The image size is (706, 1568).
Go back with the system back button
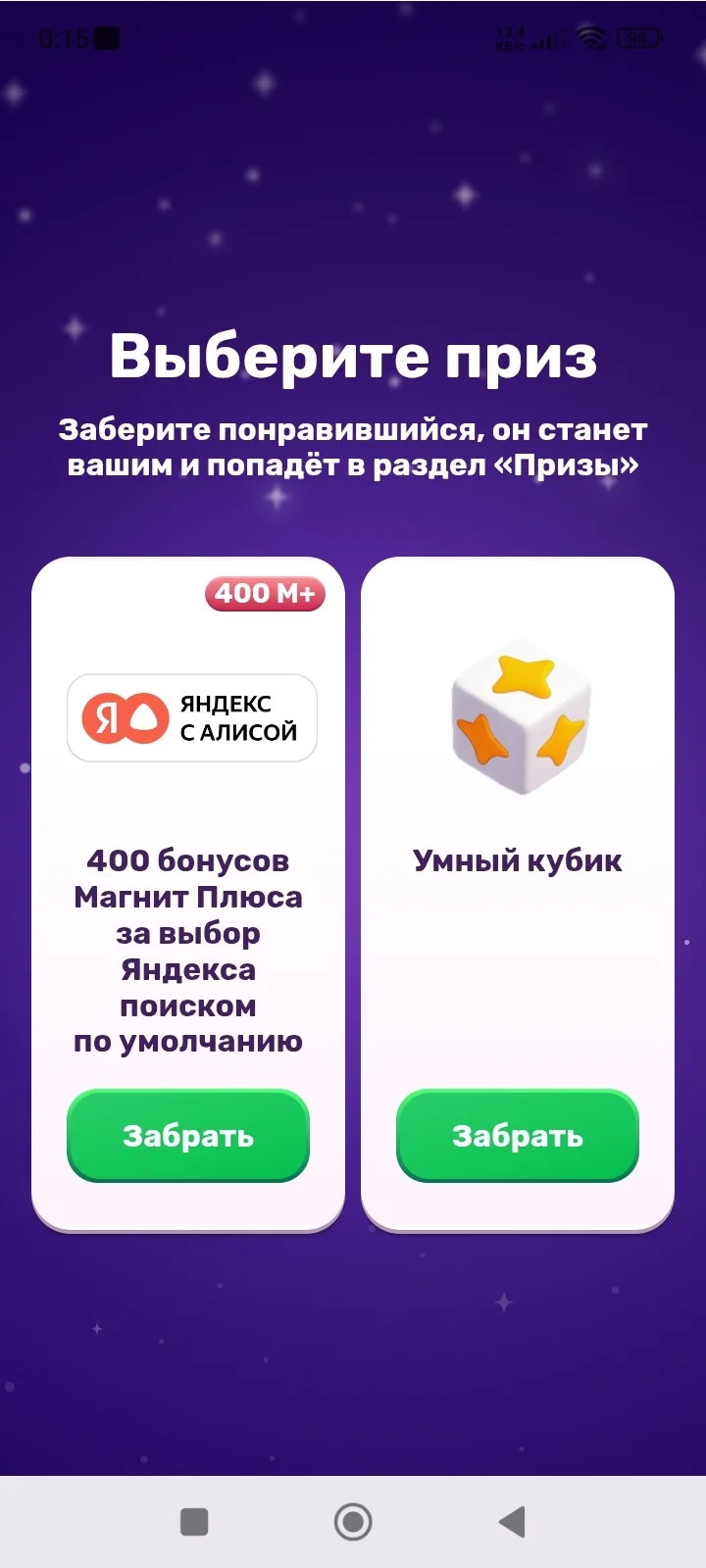512,1522
